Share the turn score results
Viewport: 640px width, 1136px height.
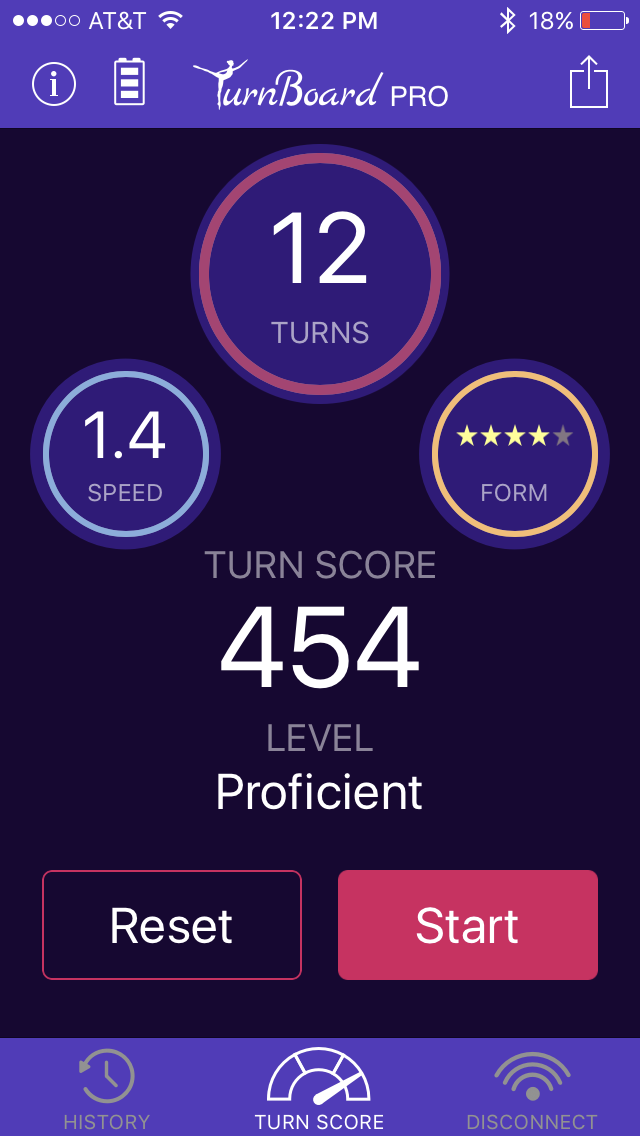[x=589, y=82]
